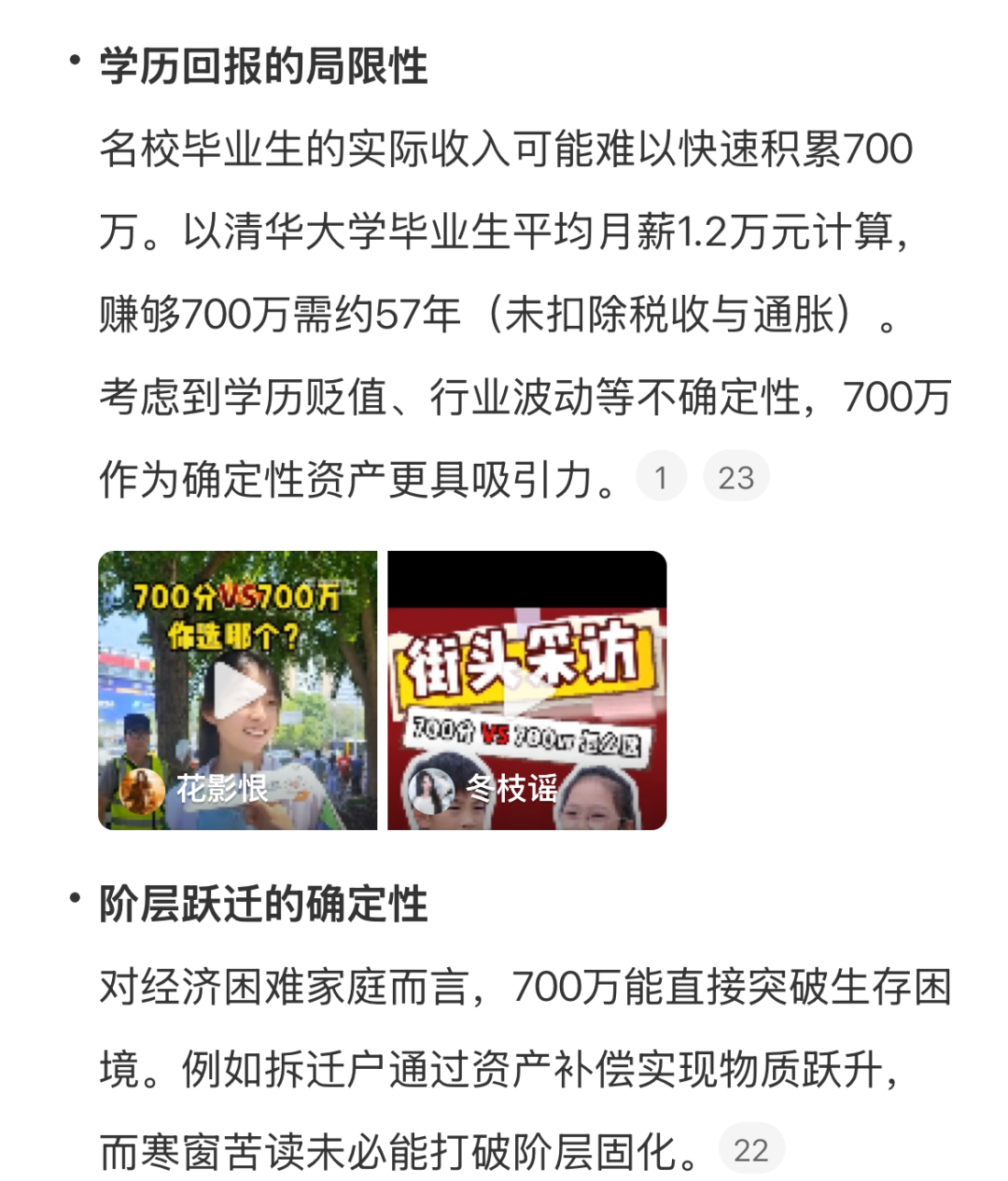Screen dimensions: 1008x1181
Task: Play the video by 花影恨
Action: 238,690
